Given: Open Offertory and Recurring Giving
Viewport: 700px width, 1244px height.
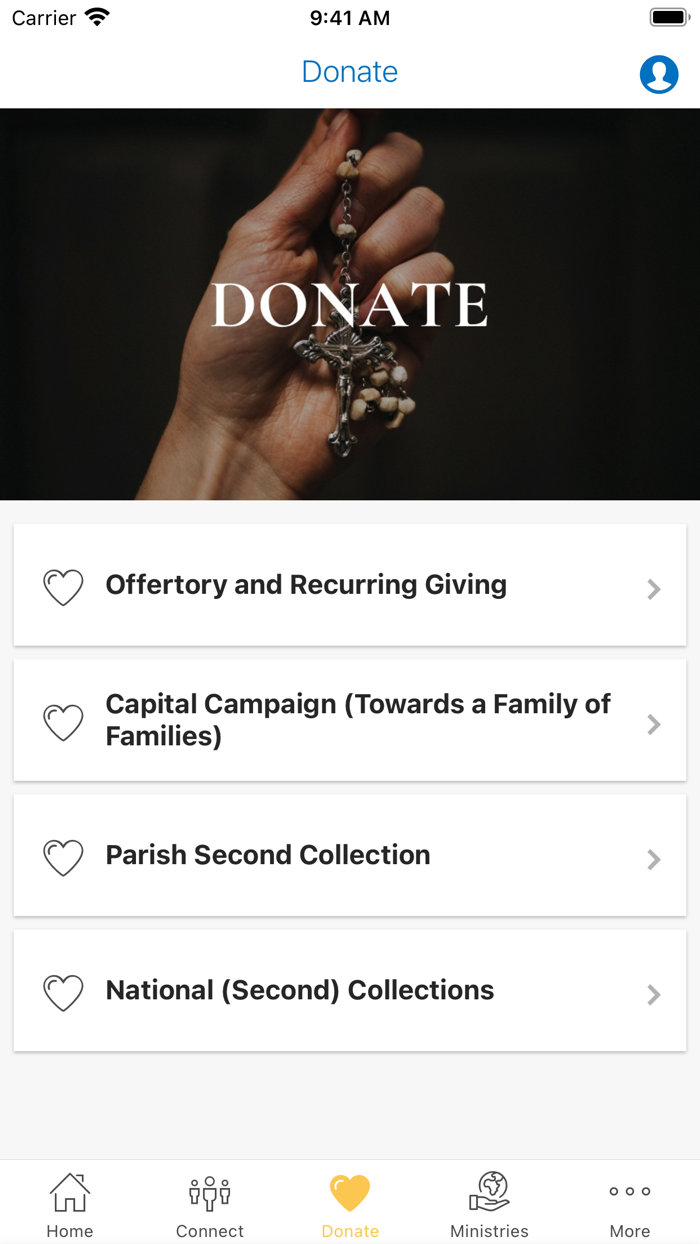Looking at the screenshot, I should click(350, 585).
